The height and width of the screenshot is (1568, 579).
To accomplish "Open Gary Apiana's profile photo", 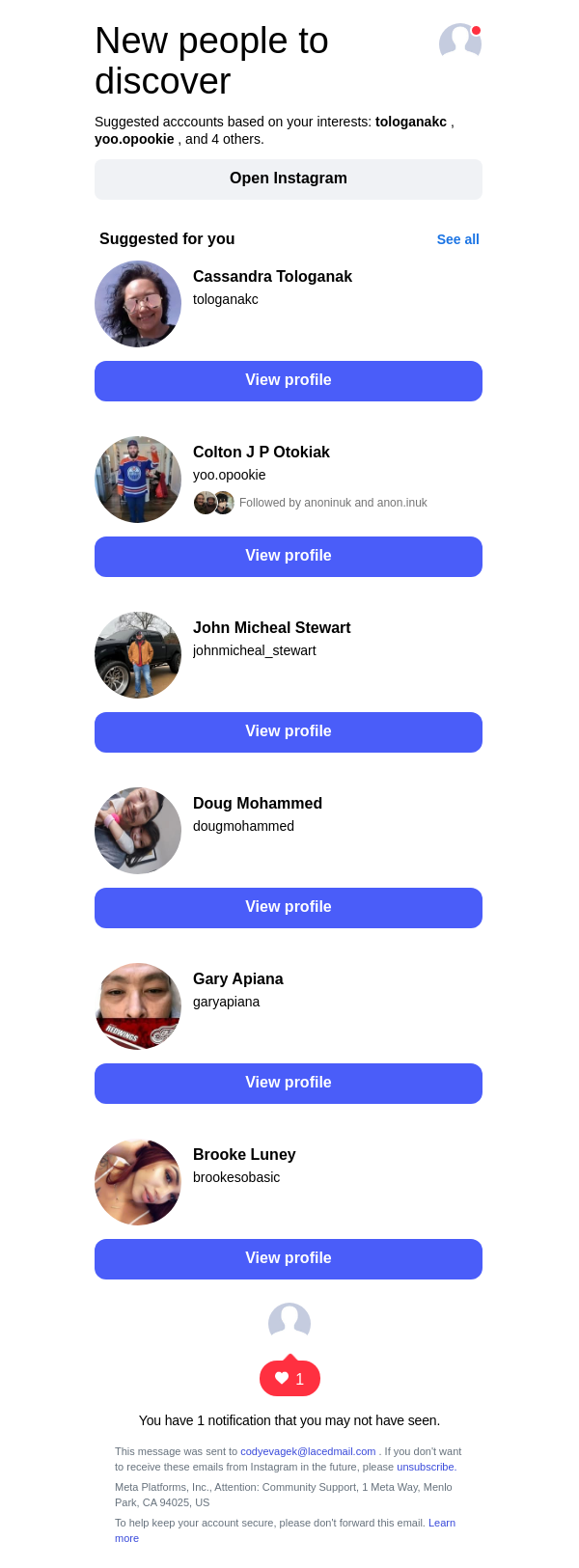I will (138, 1006).
